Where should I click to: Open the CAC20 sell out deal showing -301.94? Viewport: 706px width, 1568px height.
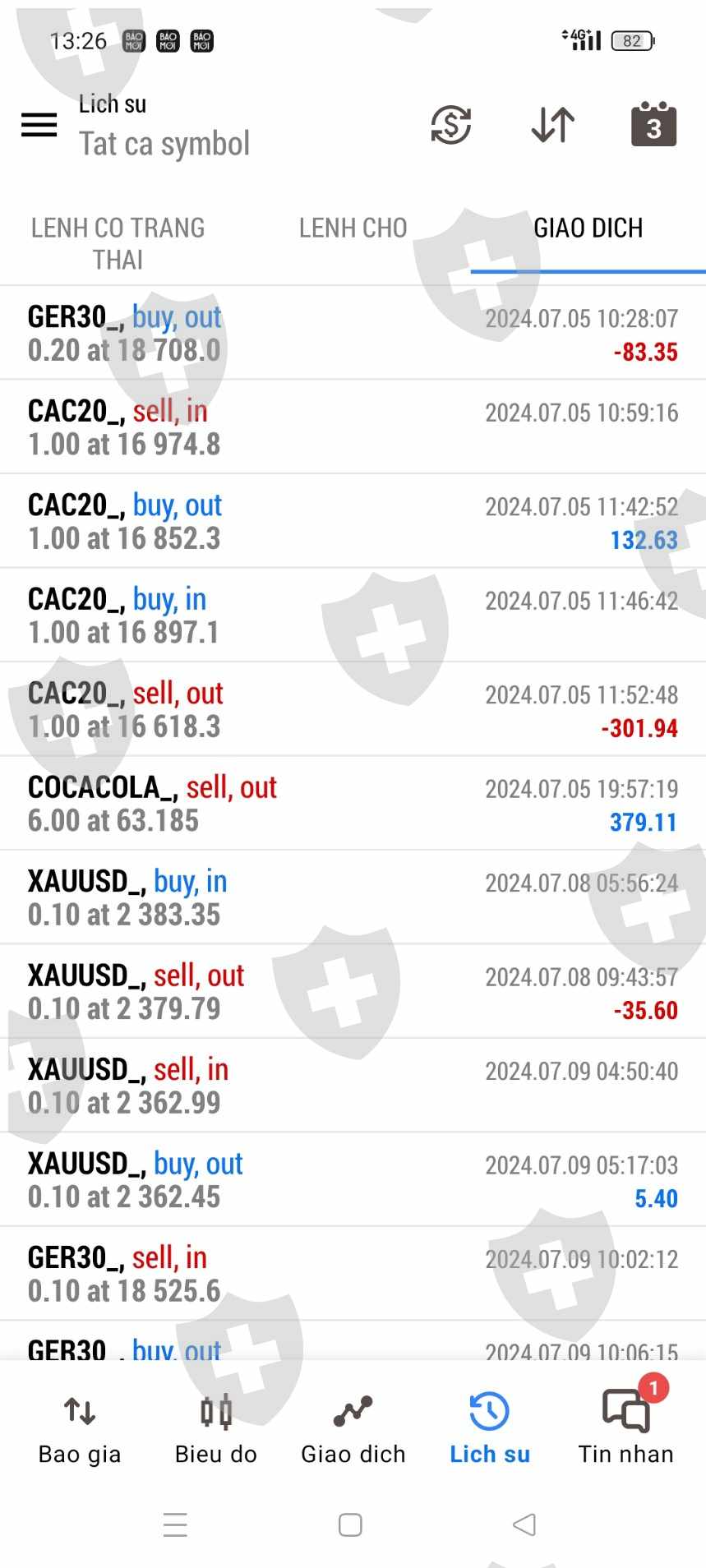pyautogui.click(x=353, y=710)
